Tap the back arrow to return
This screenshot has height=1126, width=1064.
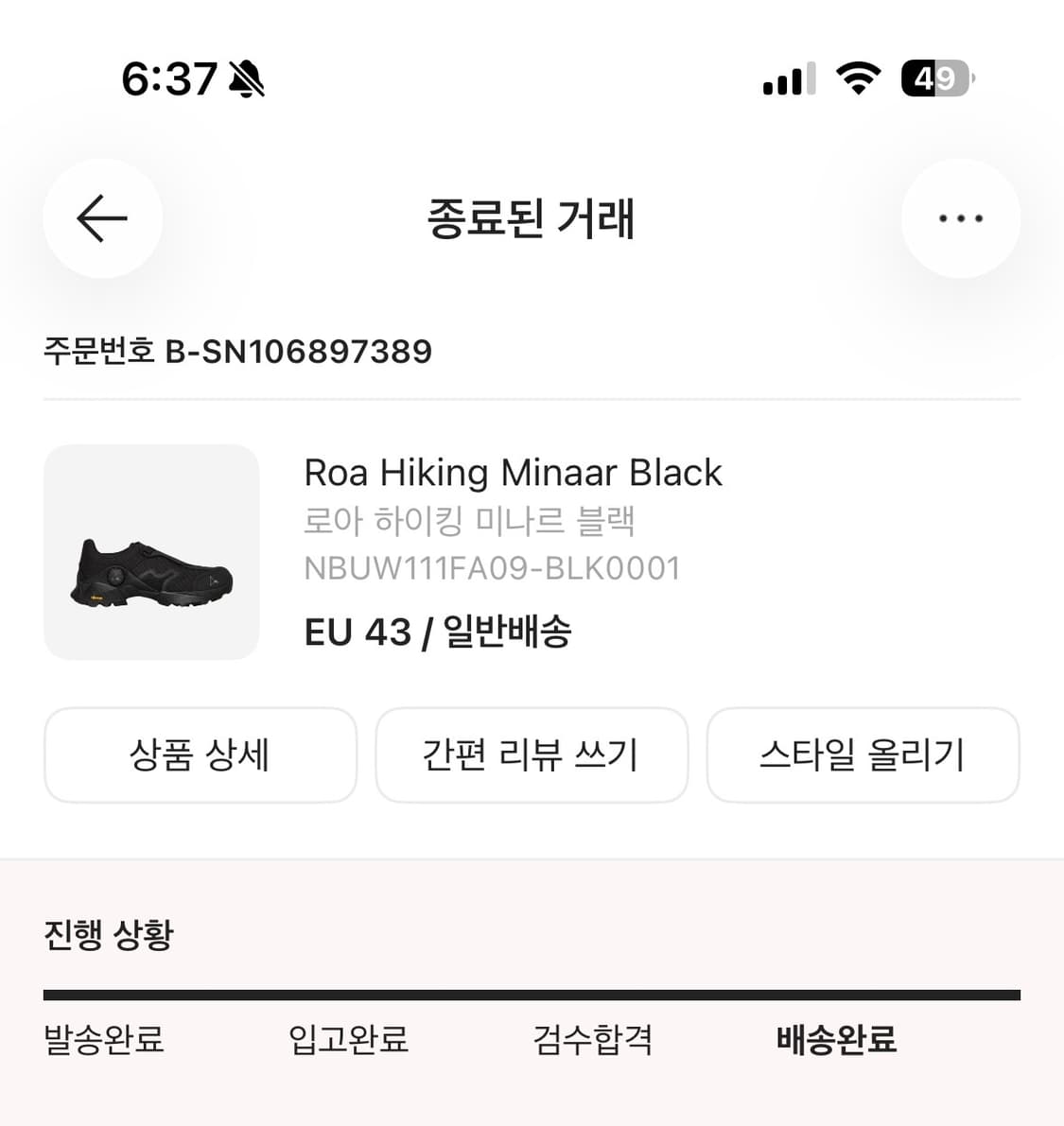pyautogui.click(x=102, y=218)
